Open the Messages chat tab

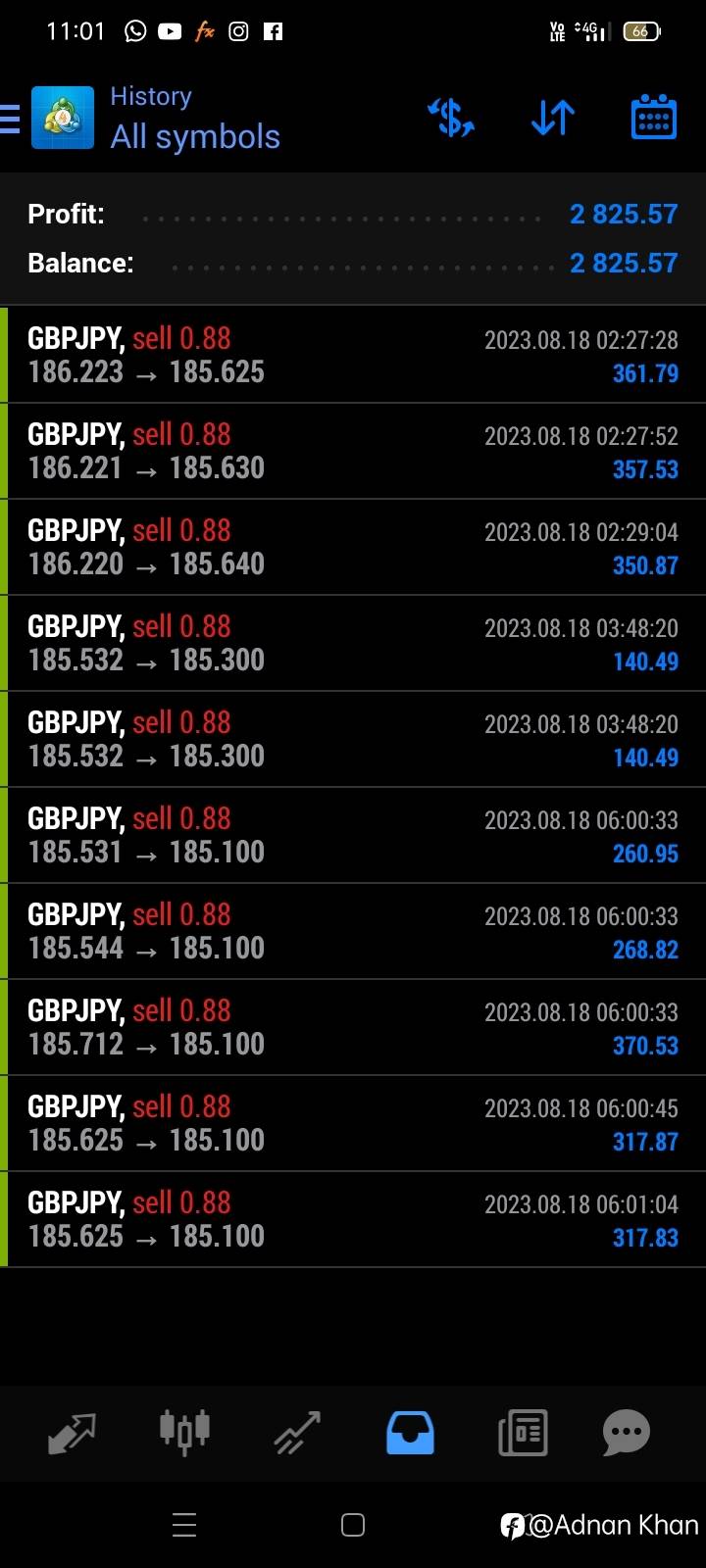pyautogui.click(x=627, y=1433)
